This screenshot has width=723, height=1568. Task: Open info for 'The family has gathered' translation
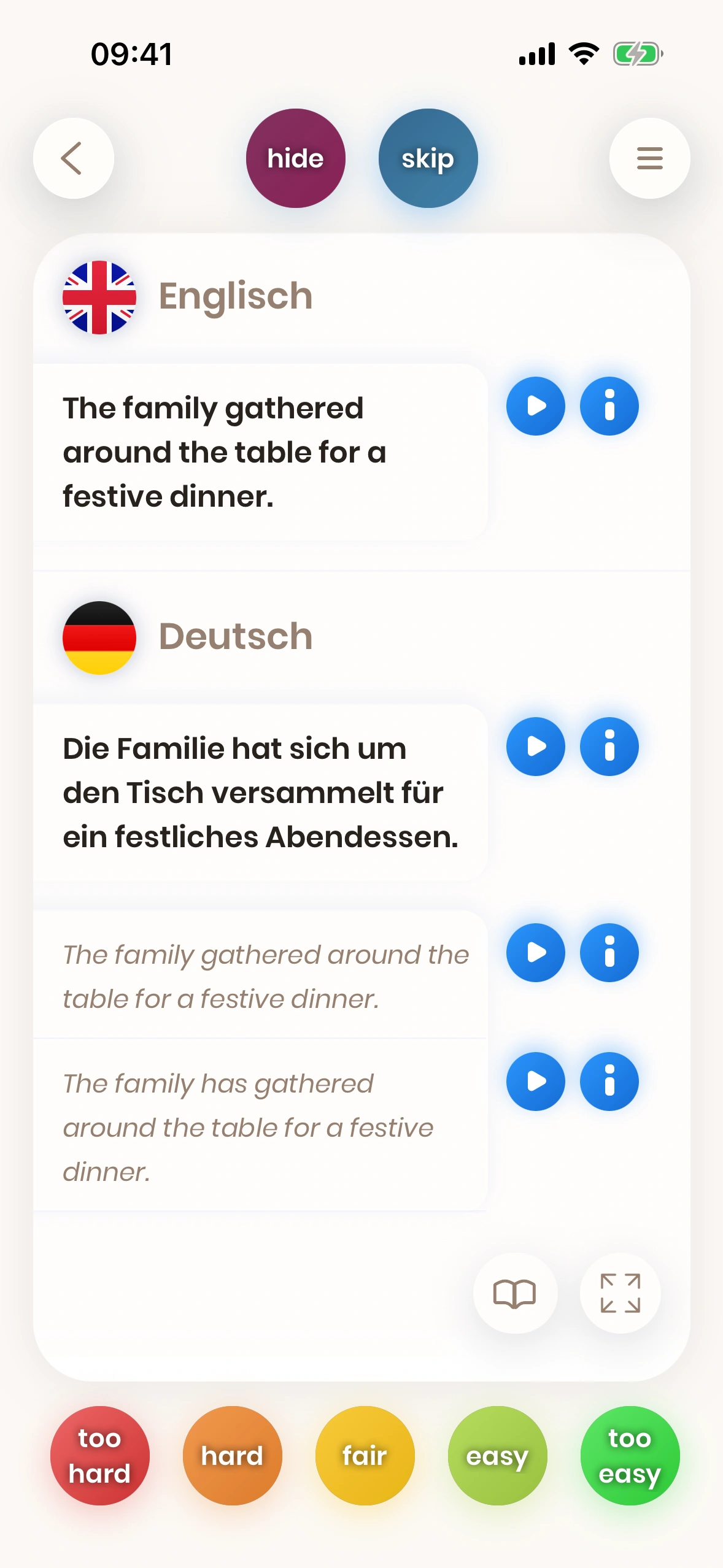point(609,1082)
